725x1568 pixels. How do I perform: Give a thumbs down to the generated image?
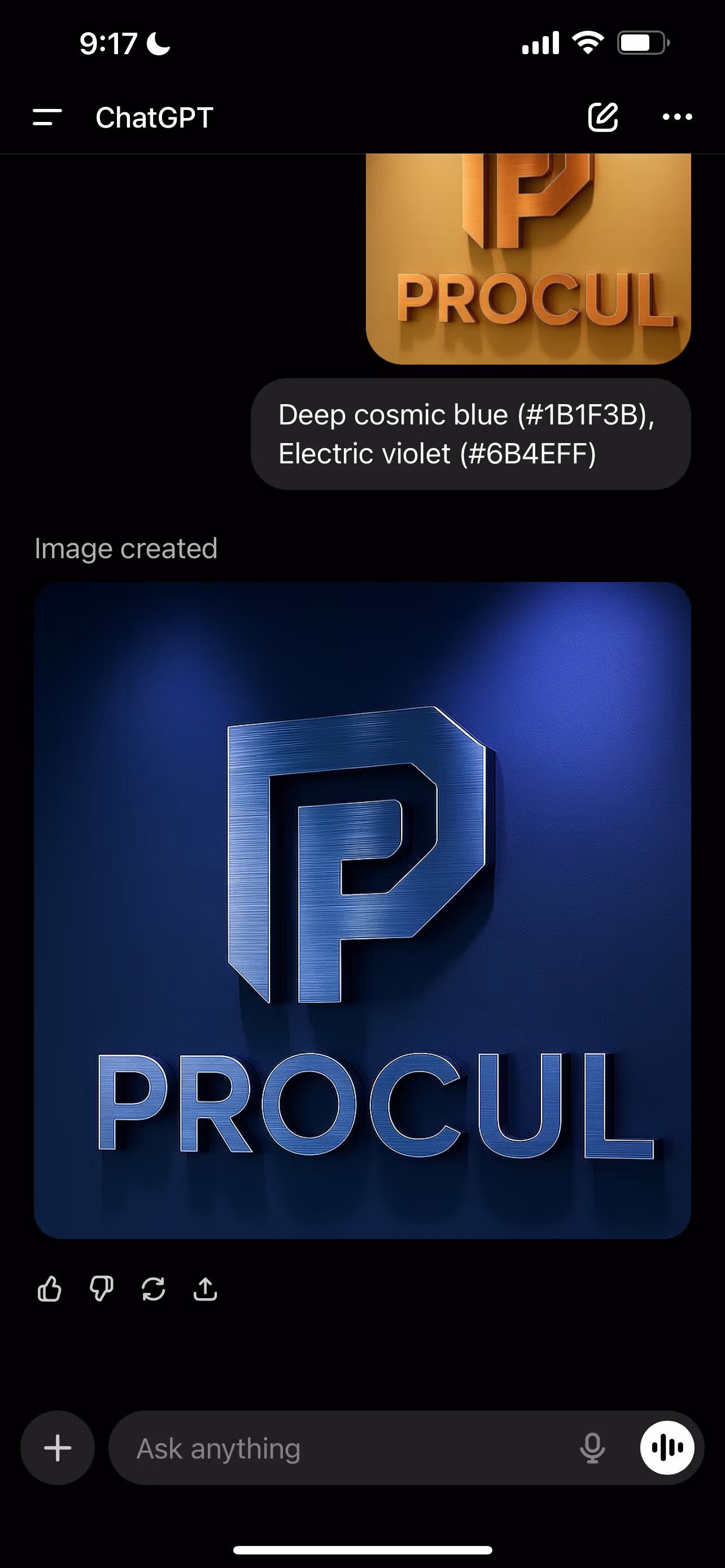point(102,1289)
